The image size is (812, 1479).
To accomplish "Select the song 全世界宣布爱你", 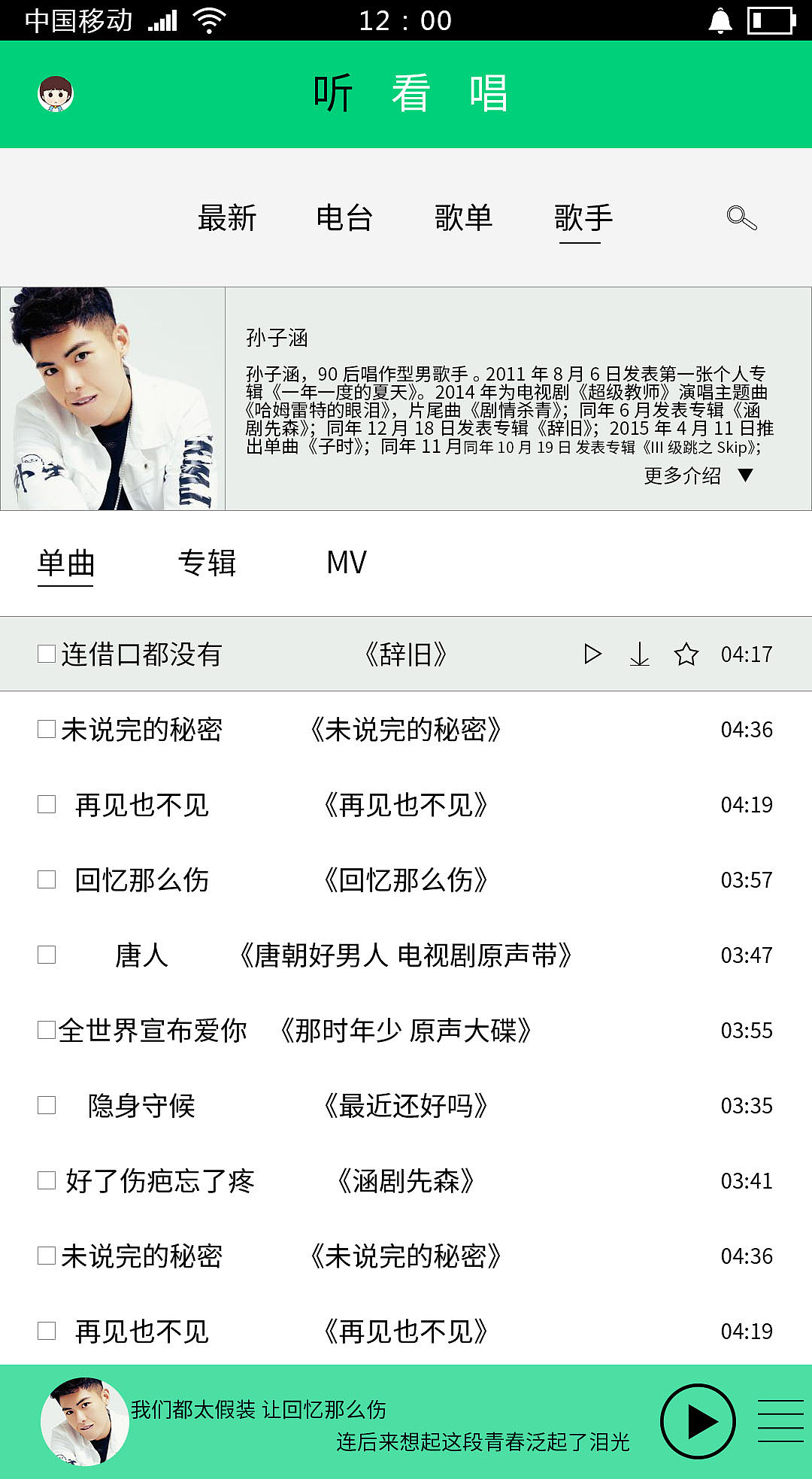I will [150, 1031].
